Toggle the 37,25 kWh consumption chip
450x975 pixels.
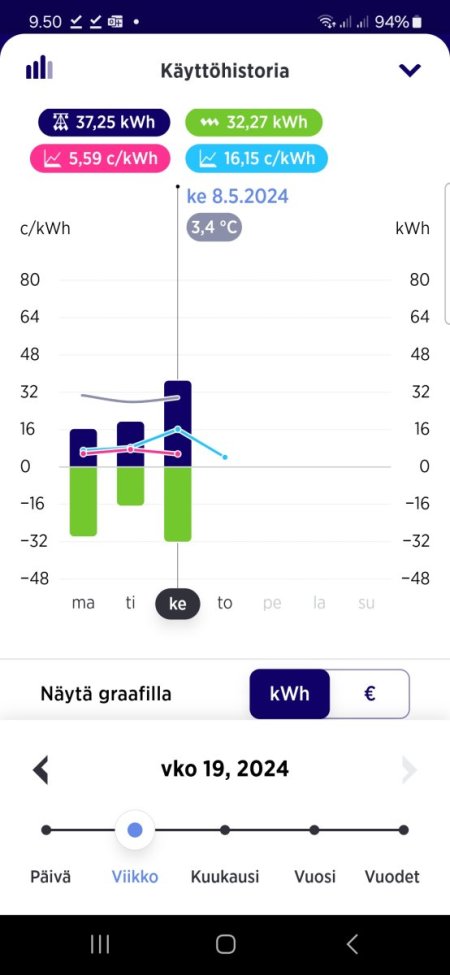coord(104,122)
